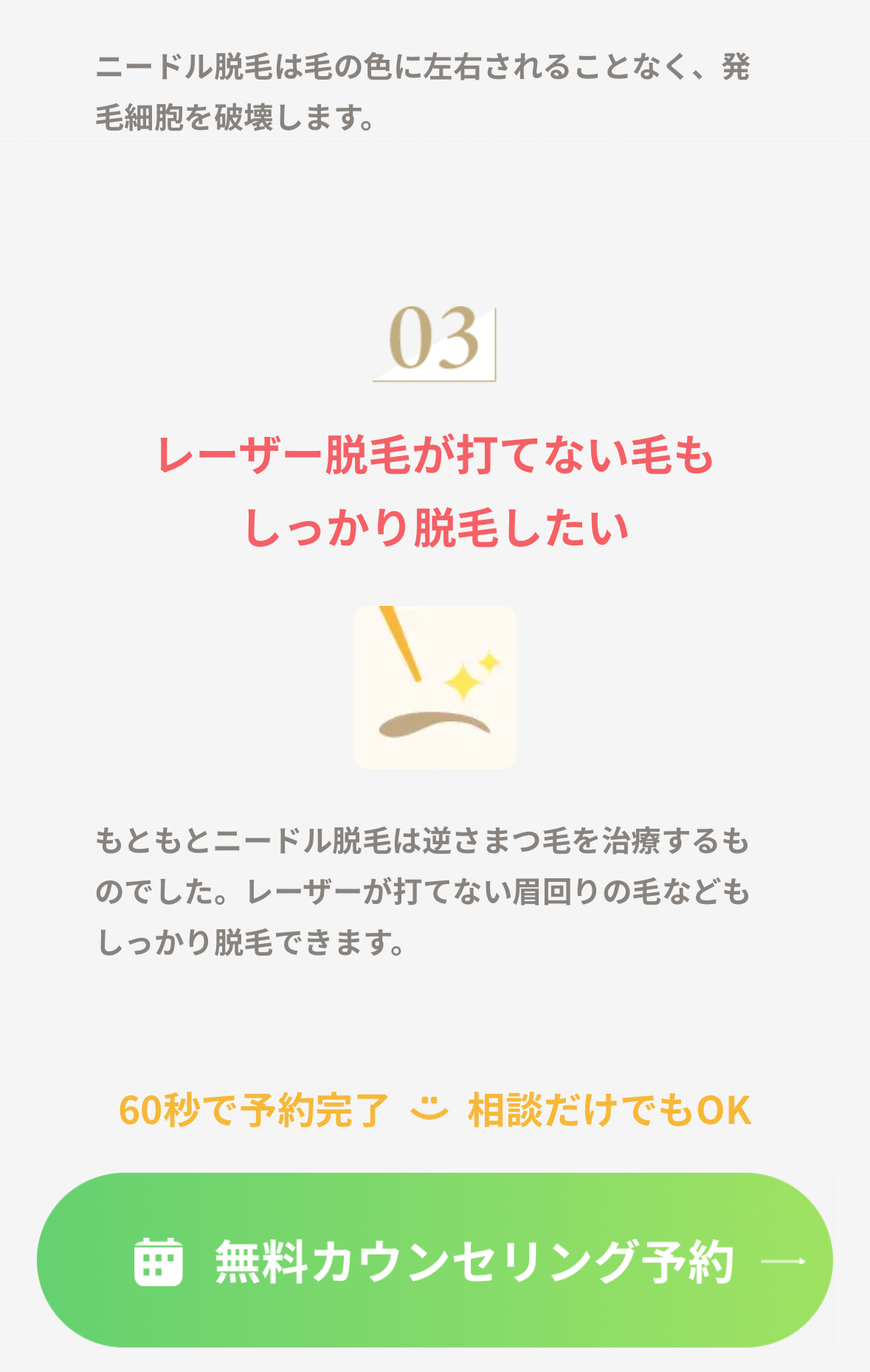Viewport: 870px width, 1372px height.
Task: Tap the 無料カウンセリング予約 button
Action: point(435,1260)
